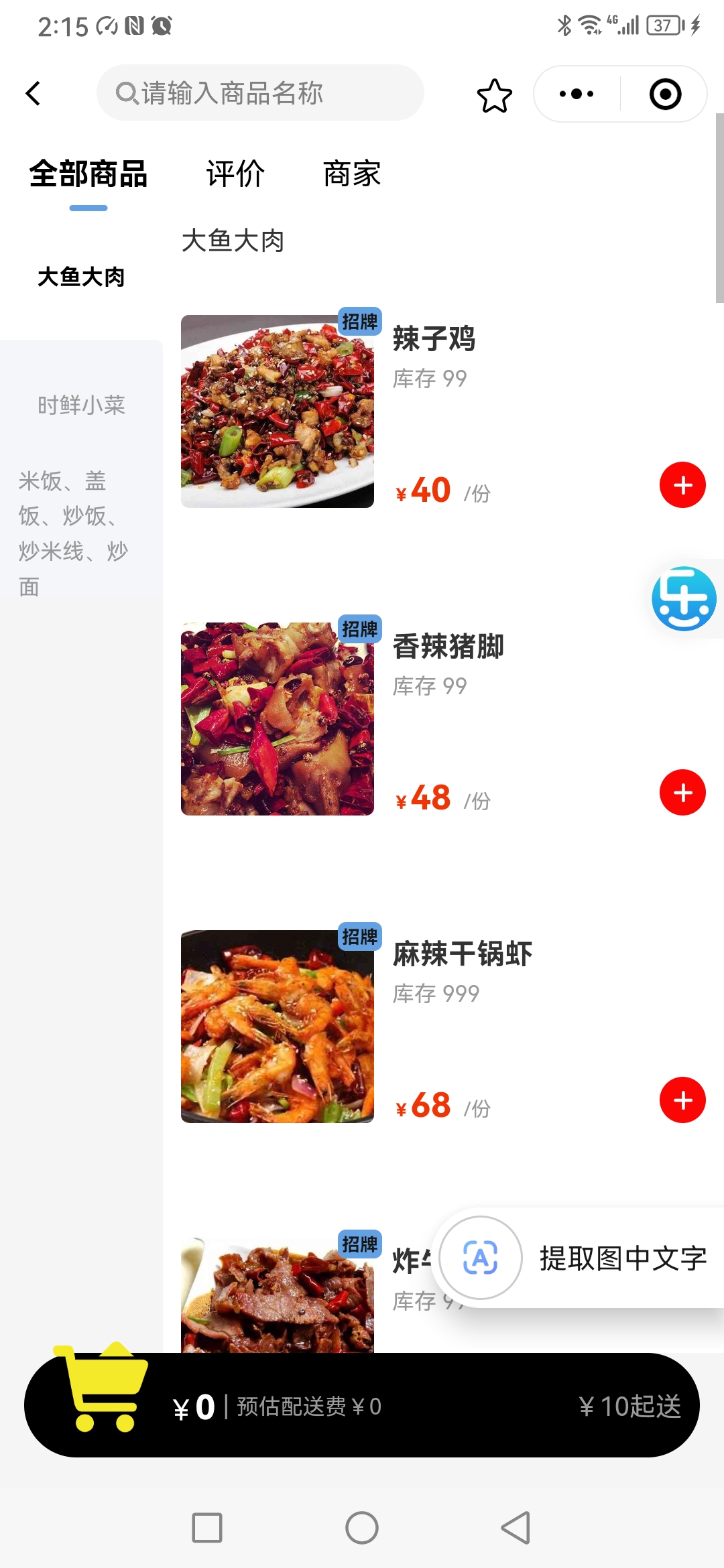Add 香辣猪脚 to the cart
The image size is (724, 1568).
682,792
